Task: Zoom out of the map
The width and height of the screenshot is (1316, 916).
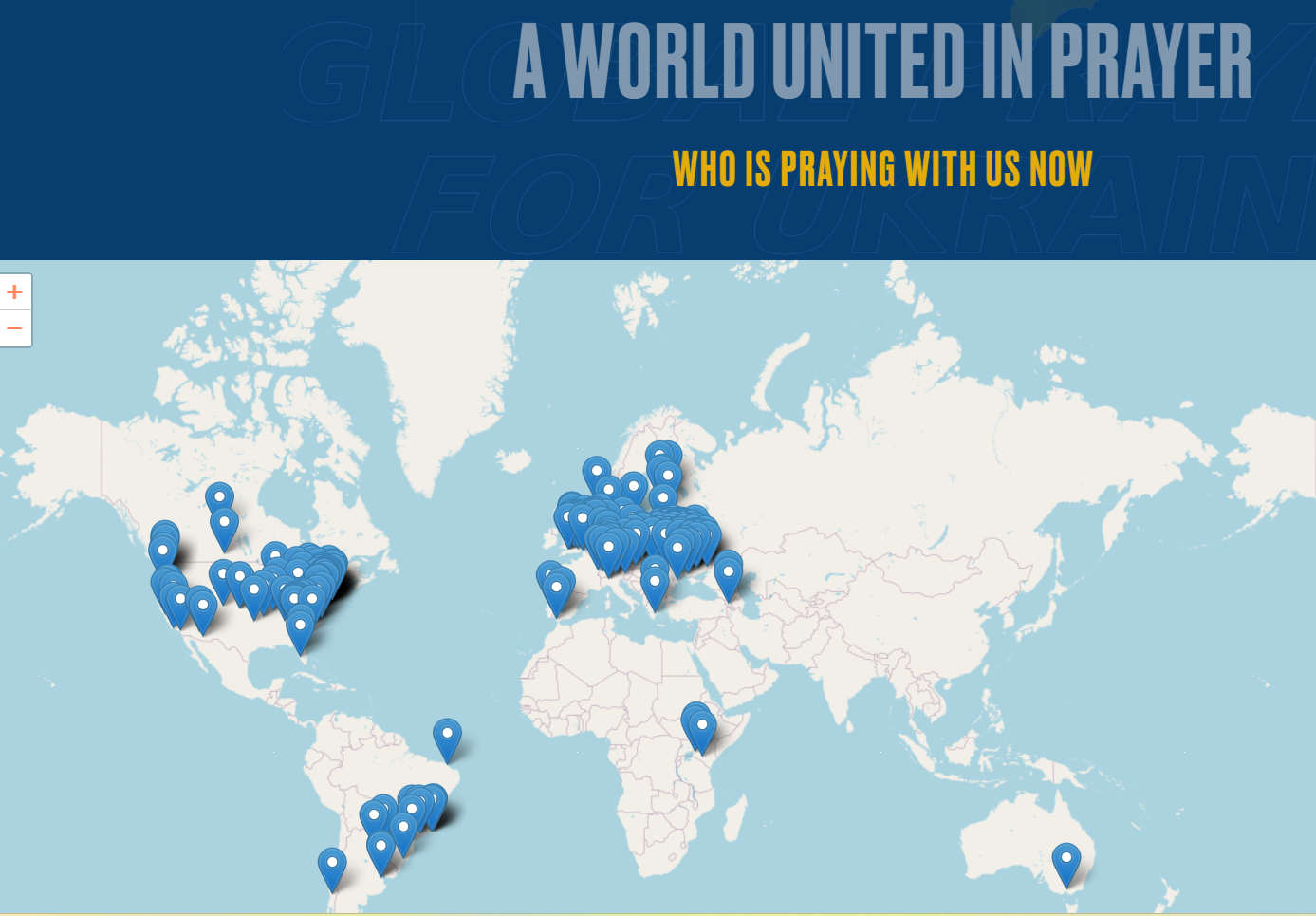Action: (x=14, y=328)
